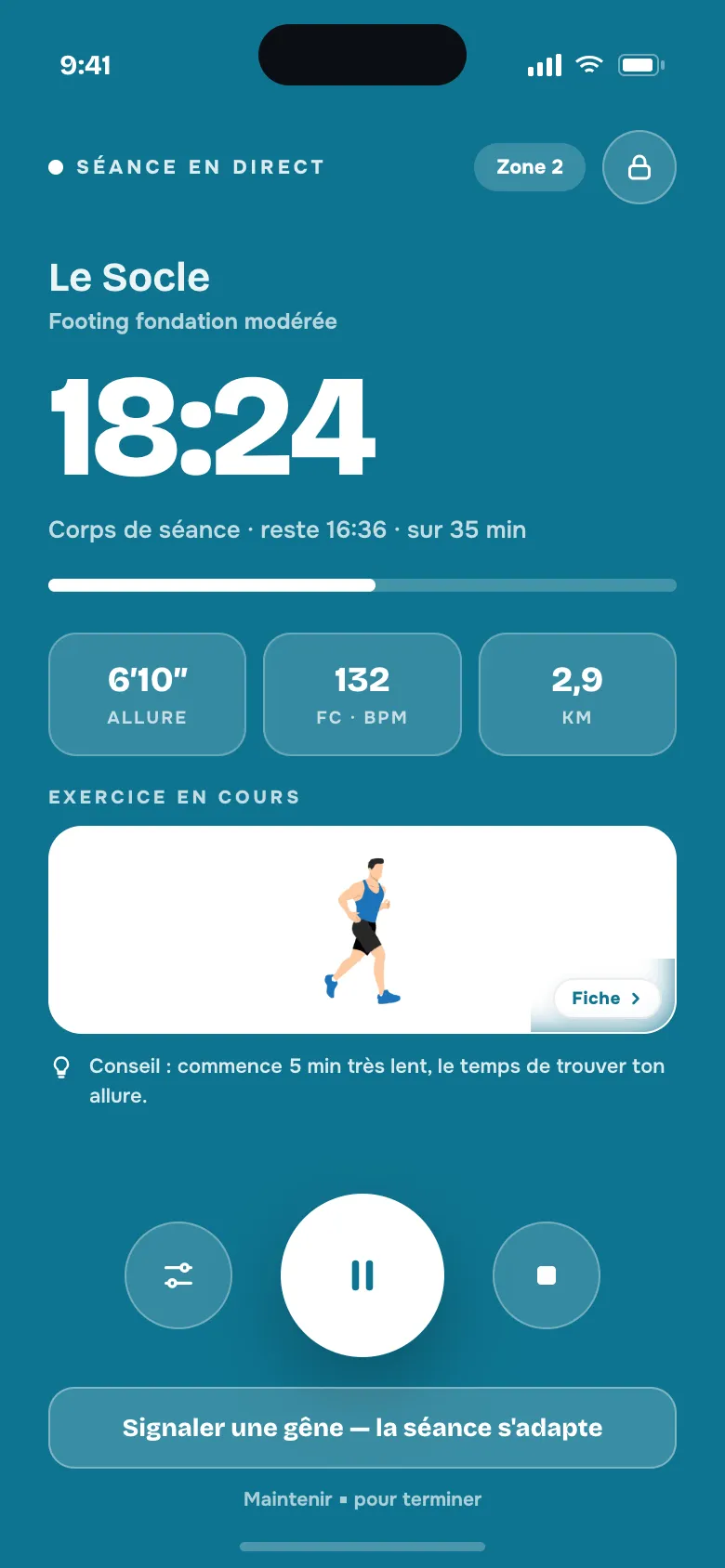Select the FC BPM 132 tile
Image resolution: width=725 pixels, height=1568 pixels.
coord(362,695)
